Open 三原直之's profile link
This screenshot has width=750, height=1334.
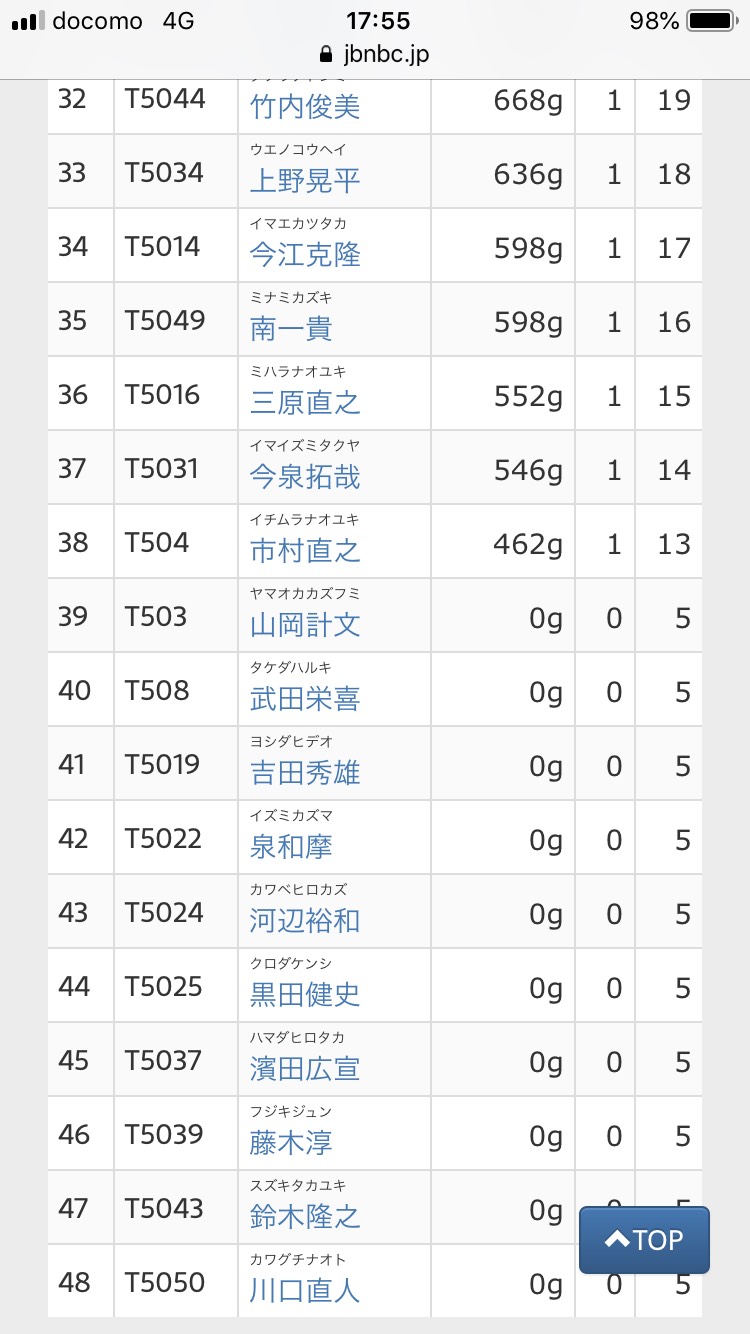point(305,402)
